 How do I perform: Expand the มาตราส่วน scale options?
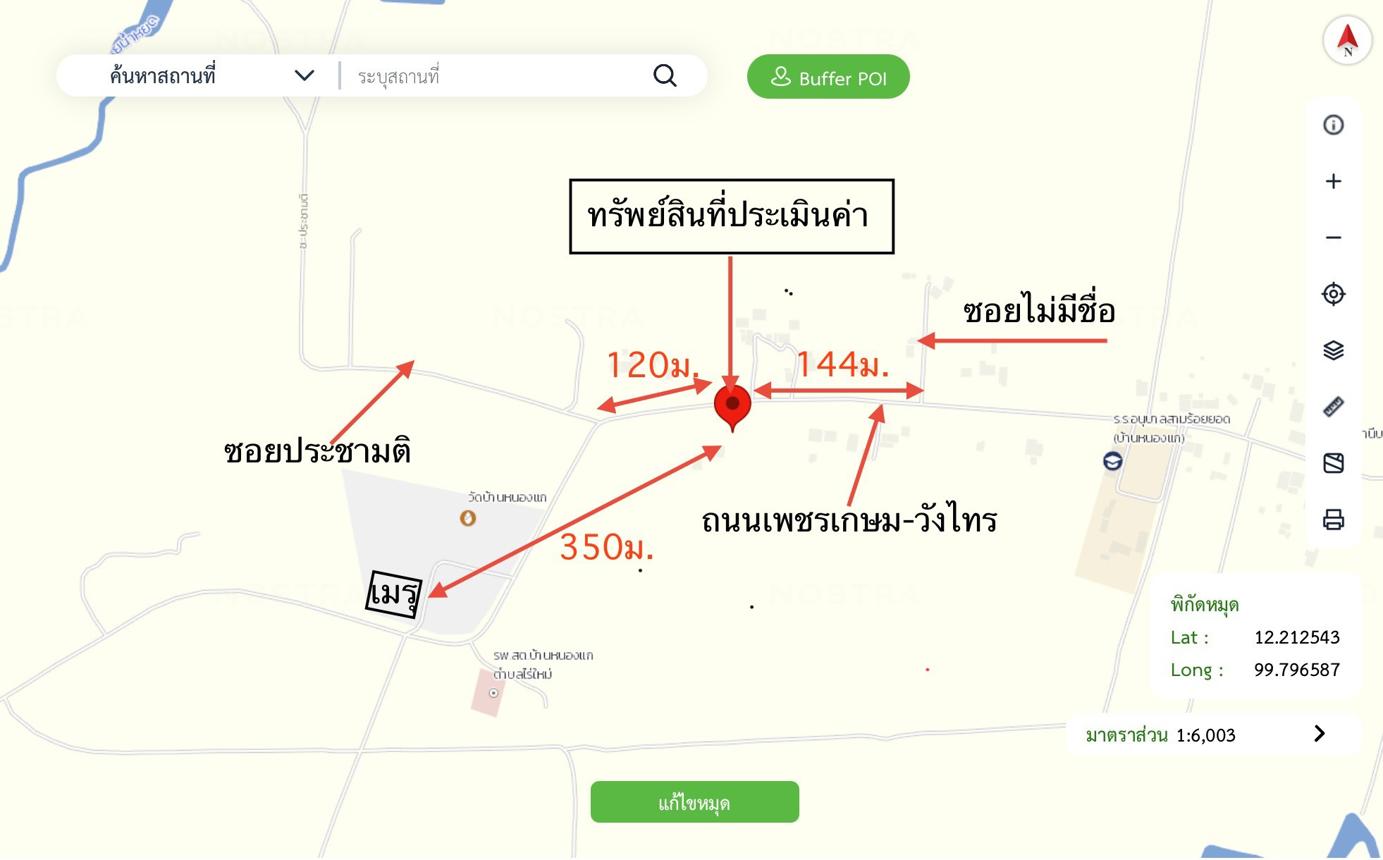1319,734
